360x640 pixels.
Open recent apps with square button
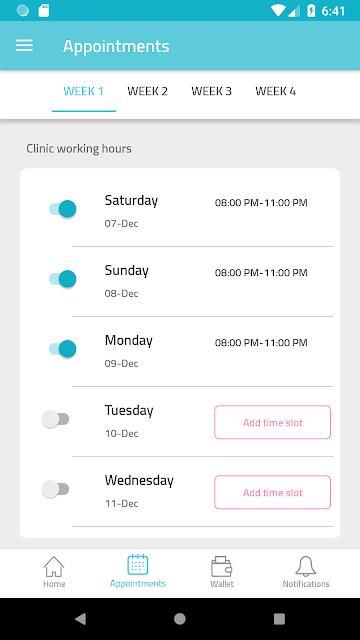tap(279, 619)
